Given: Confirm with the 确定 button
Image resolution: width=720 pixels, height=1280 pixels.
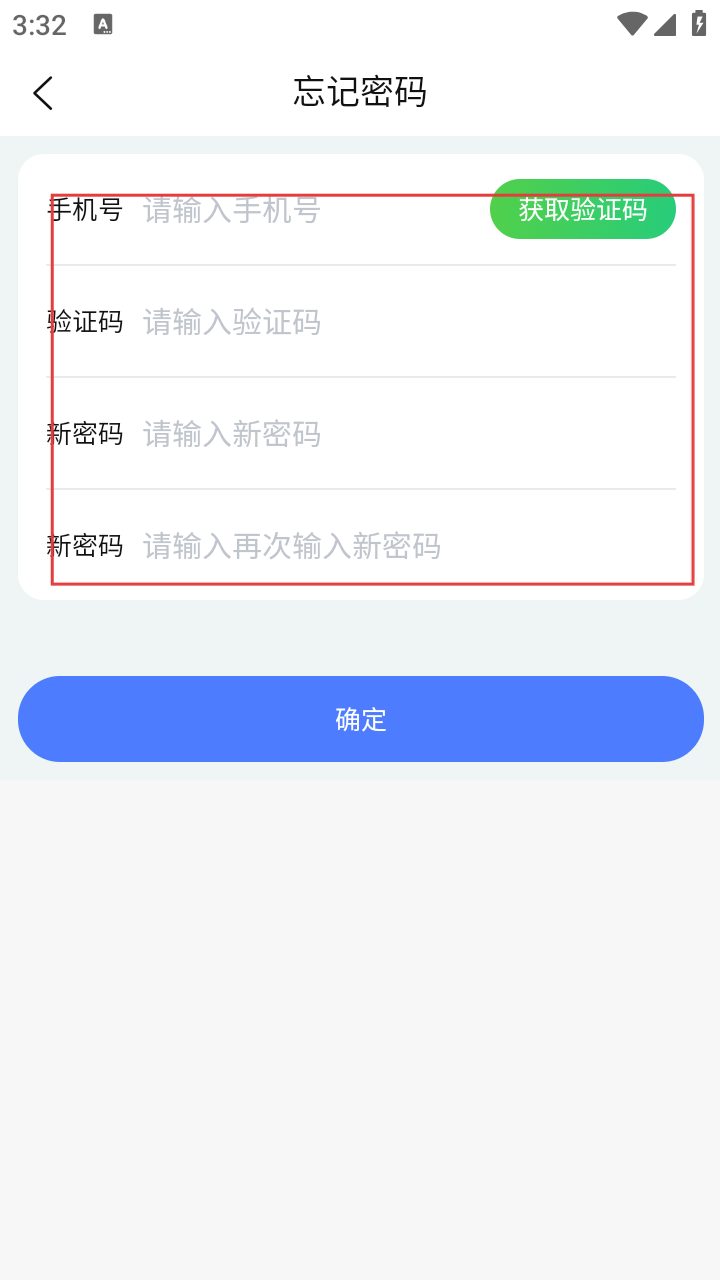Looking at the screenshot, I should (x=360, y=719).
